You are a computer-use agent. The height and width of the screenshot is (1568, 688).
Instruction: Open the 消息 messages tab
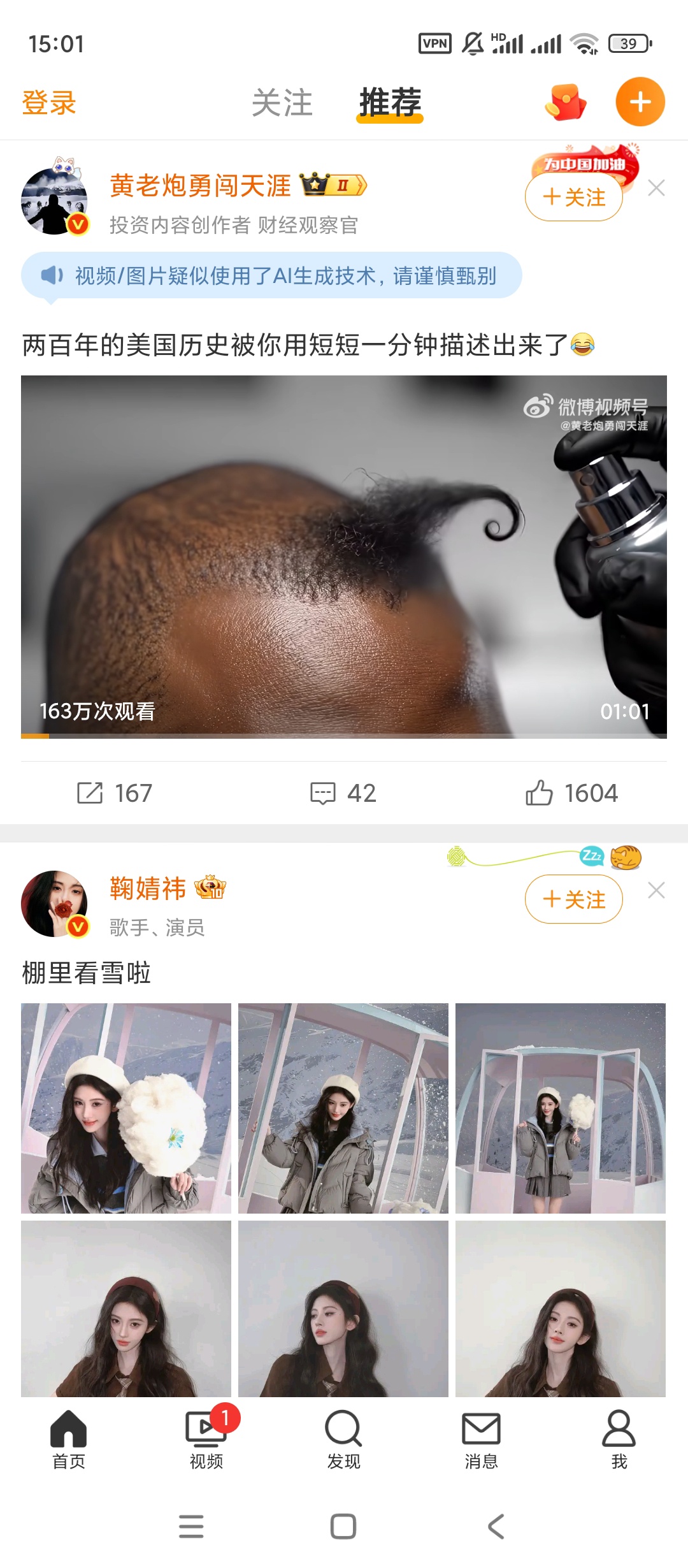[x=482, y=1440]
